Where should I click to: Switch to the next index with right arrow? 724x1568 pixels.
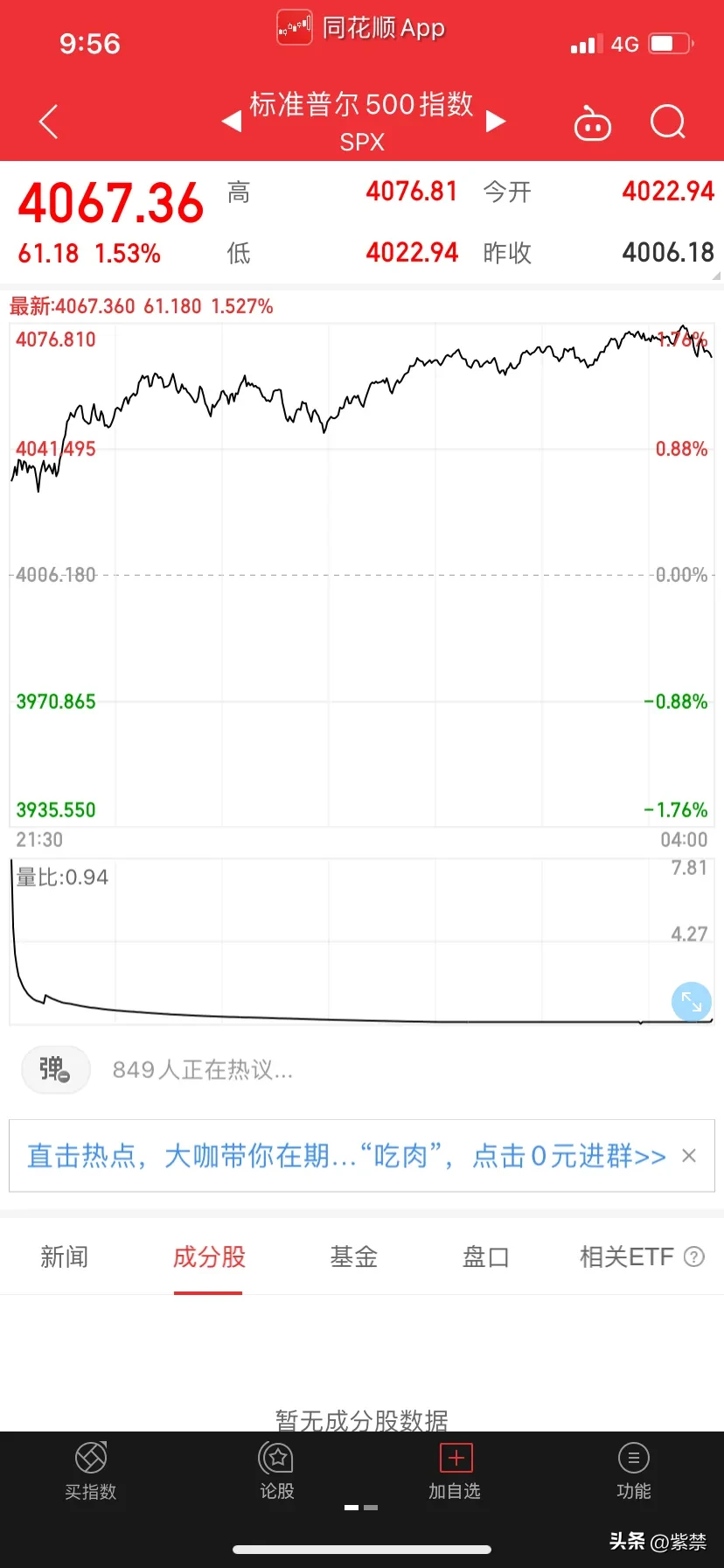tap(496, 121)
